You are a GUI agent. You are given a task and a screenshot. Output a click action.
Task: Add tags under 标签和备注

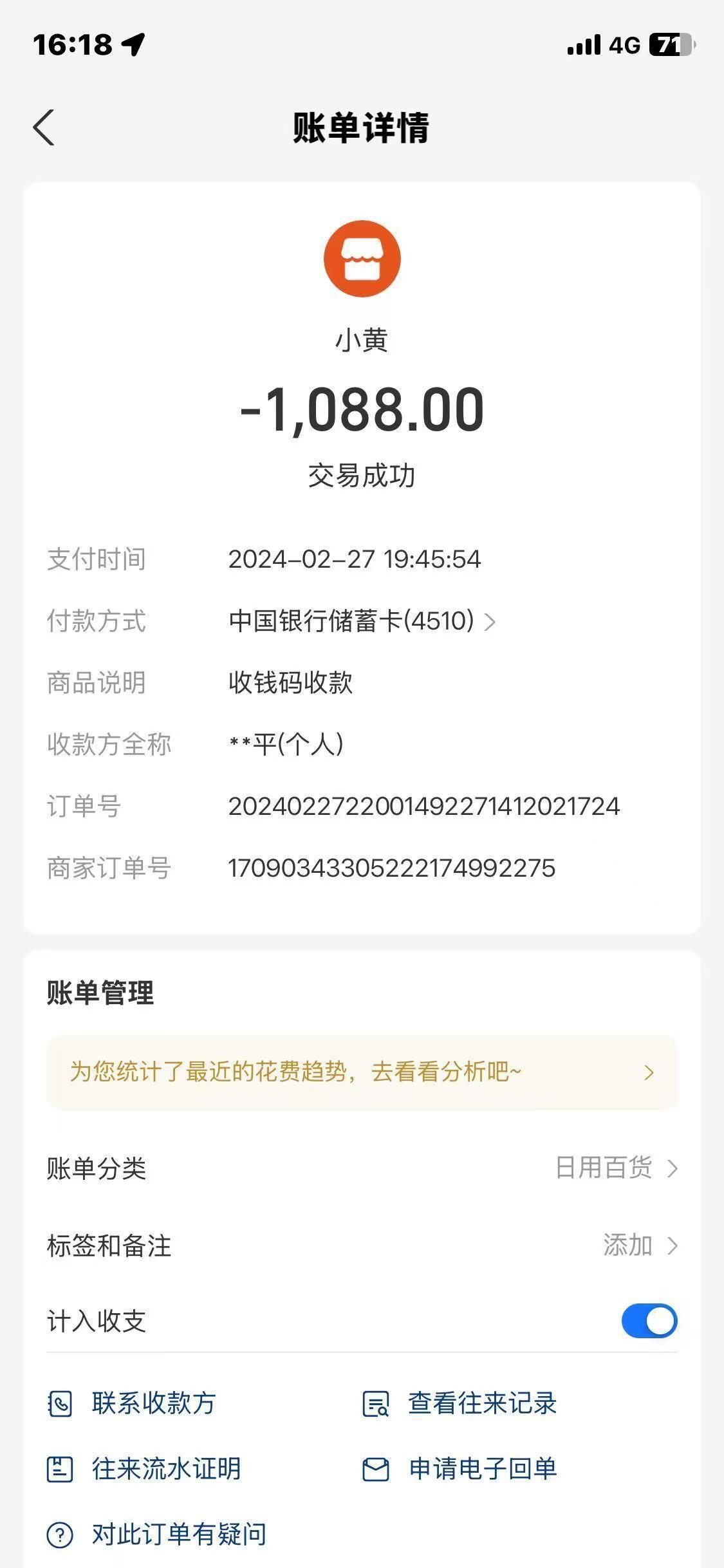click(x=640, y=1246)
